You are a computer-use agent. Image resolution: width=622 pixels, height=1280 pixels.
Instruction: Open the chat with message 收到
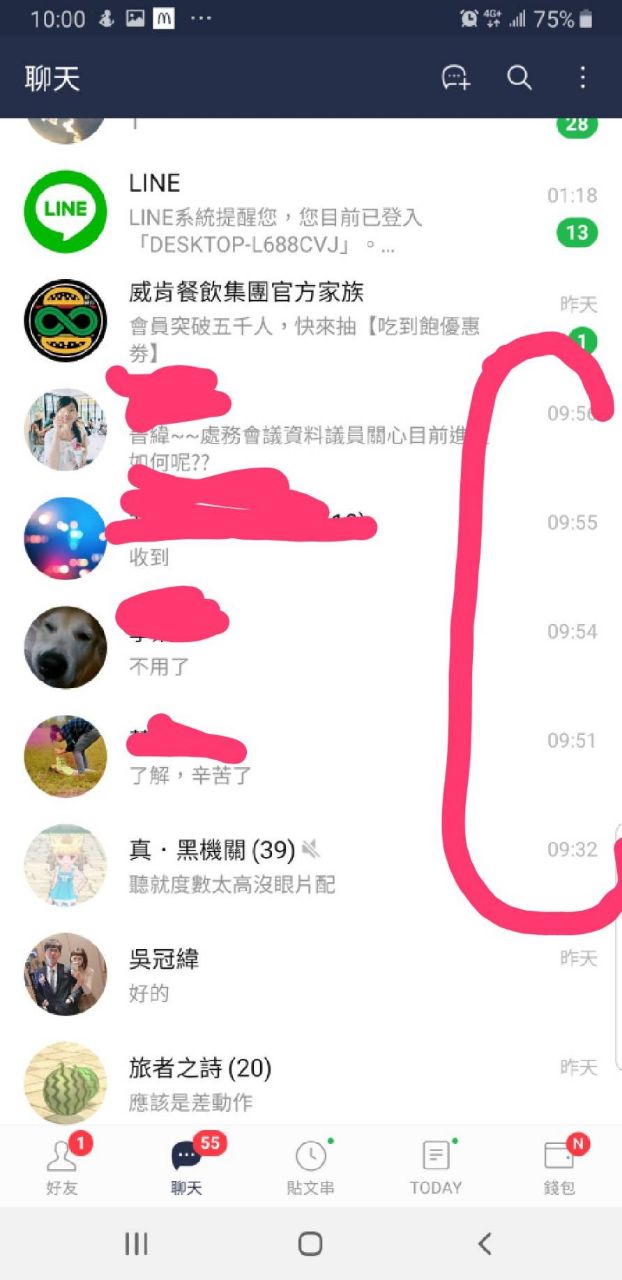coord(300,538)
